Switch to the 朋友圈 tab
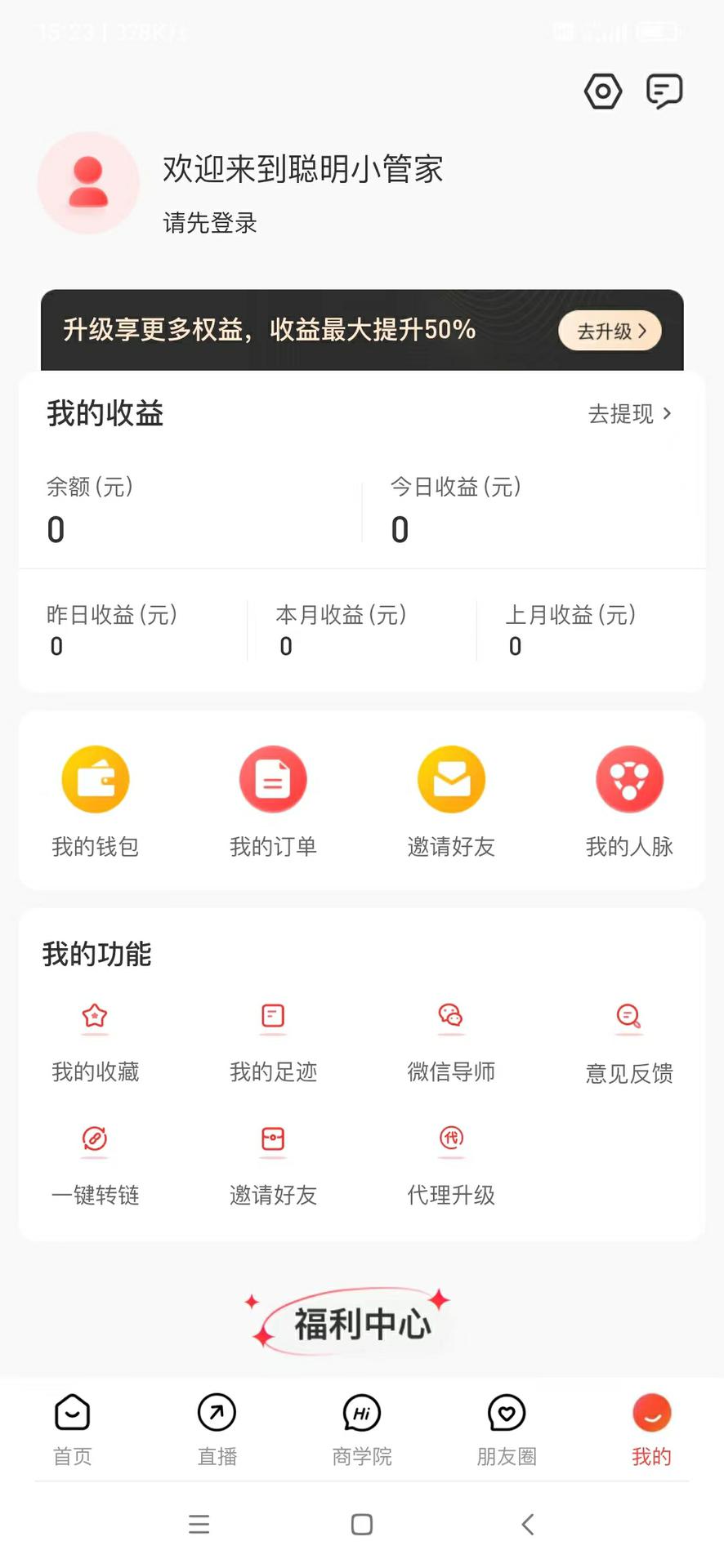Screen dimensions: 724x1568 pos(507,1429)
